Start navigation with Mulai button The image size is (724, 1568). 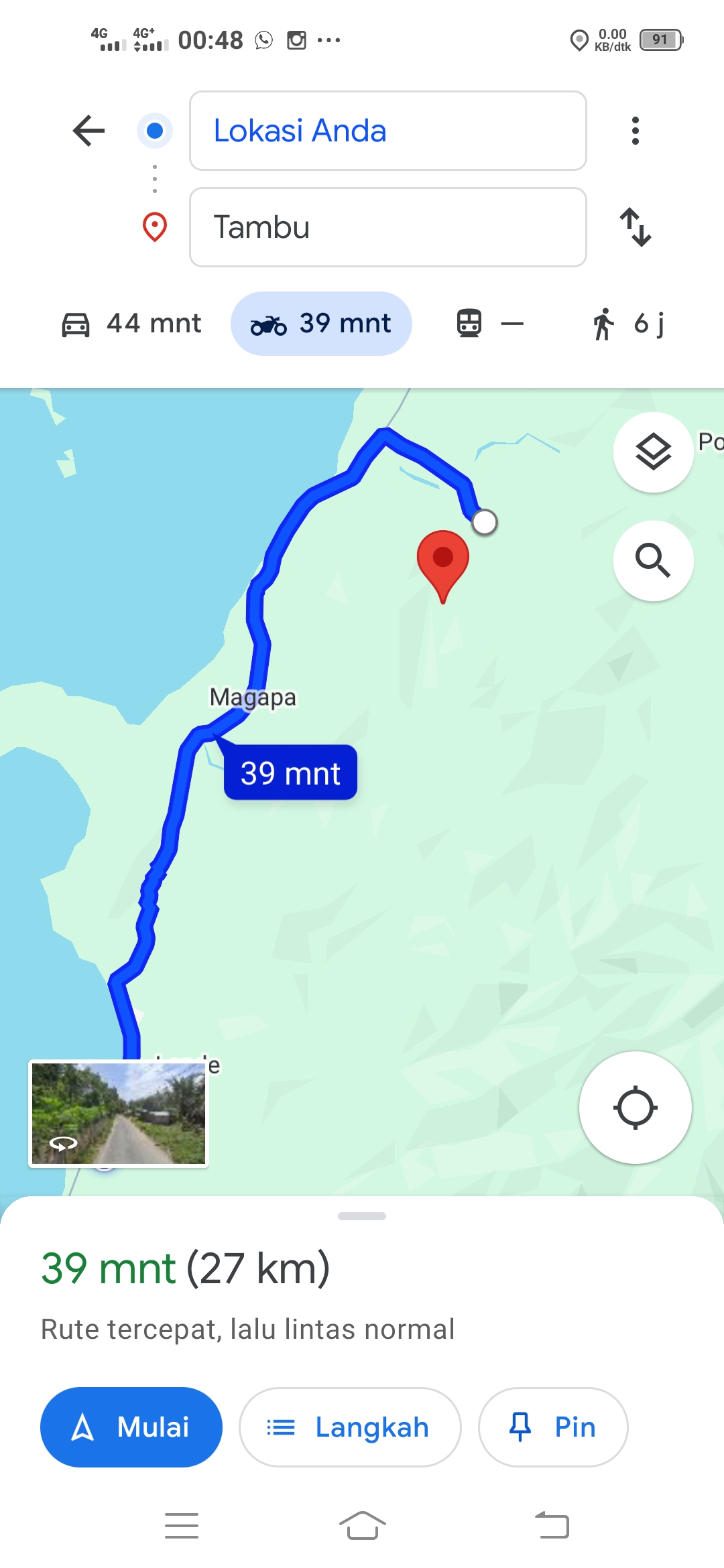(131, 1427)
